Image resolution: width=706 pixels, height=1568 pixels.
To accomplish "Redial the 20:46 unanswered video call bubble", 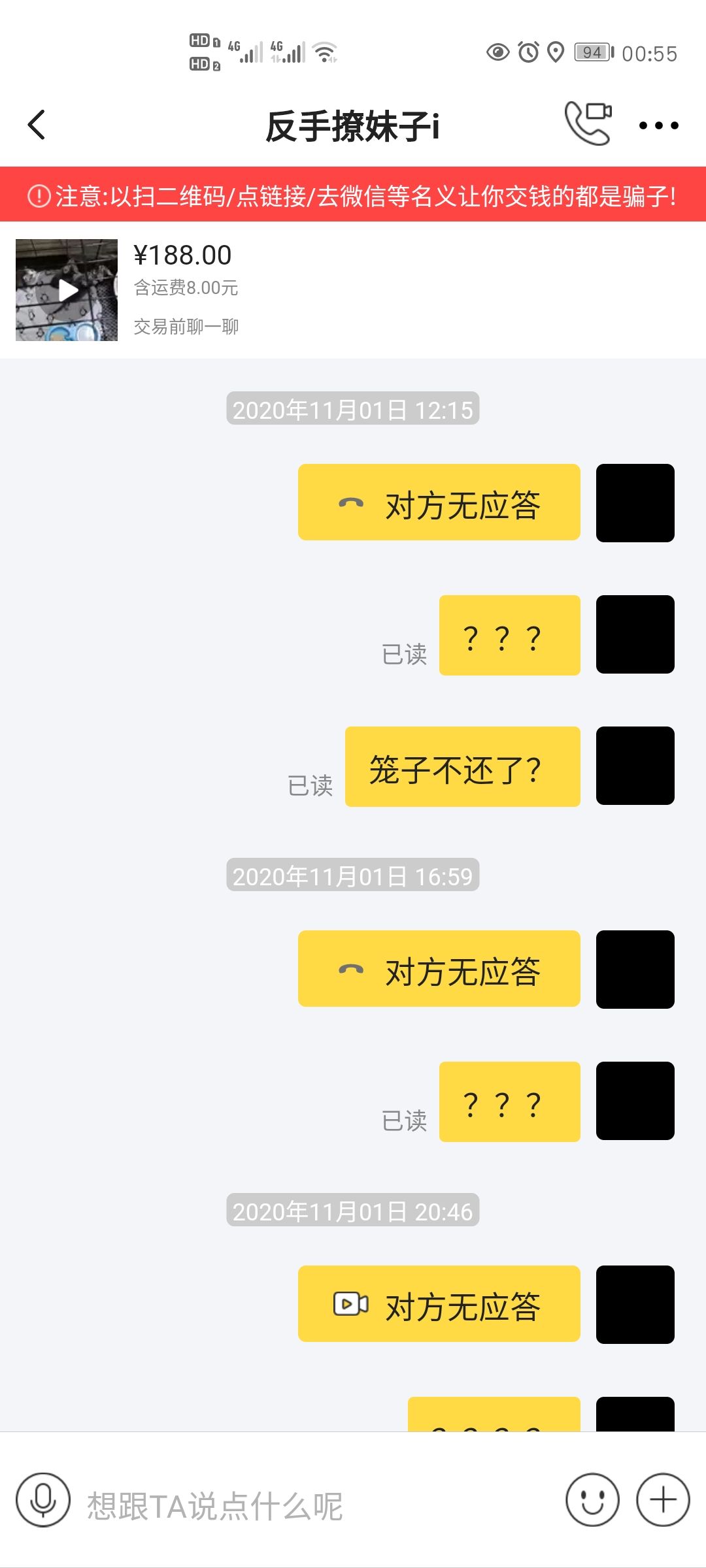I will (439, 1304).
